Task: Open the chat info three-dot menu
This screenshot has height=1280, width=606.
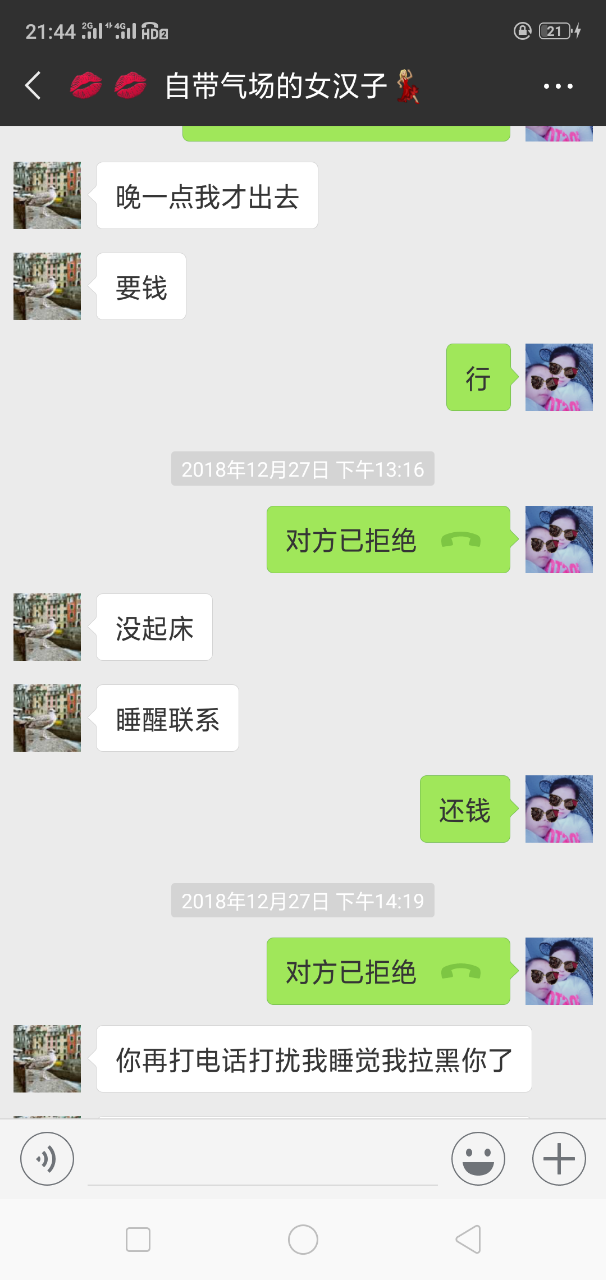Action: [558, 87]
